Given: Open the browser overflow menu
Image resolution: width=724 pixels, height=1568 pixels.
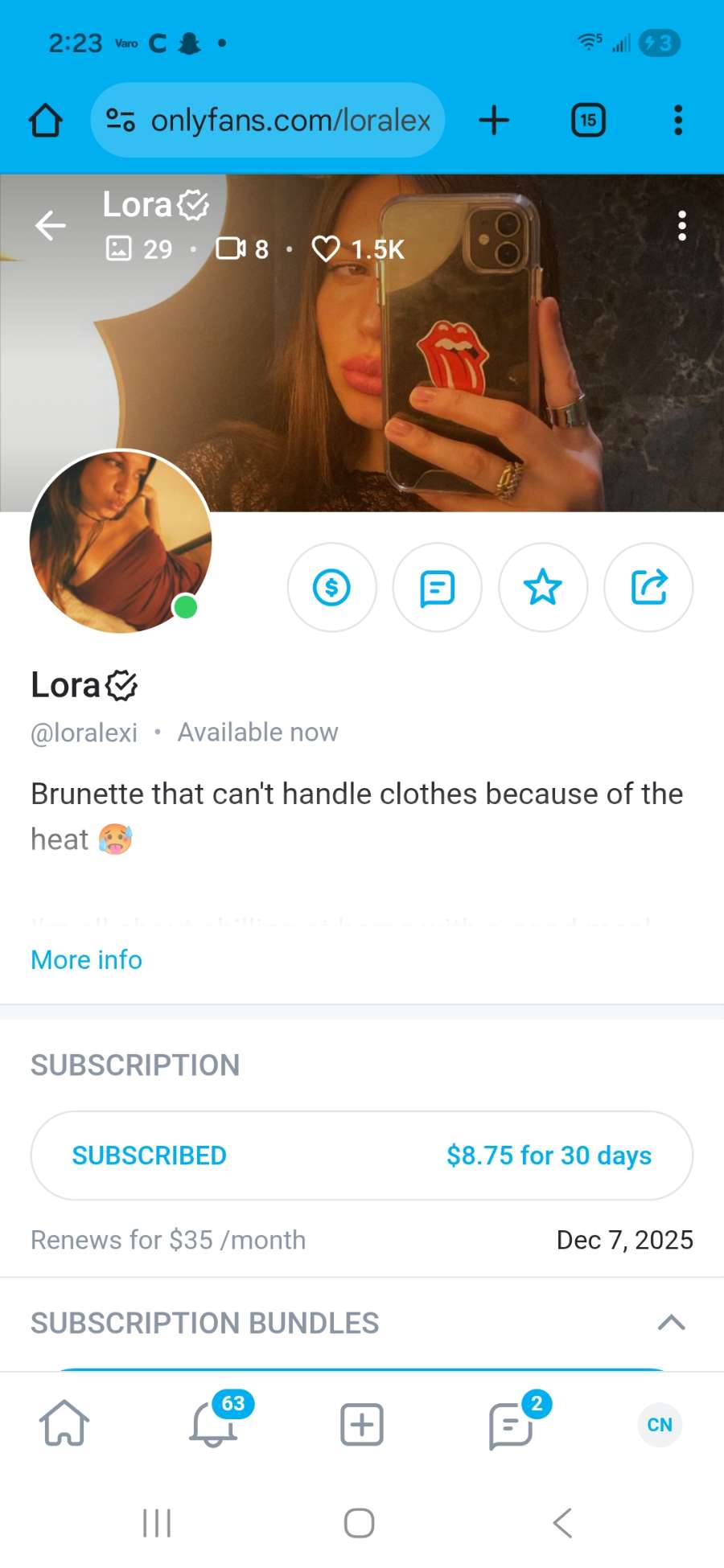Looking at the screenshot, I should point(678,121).
